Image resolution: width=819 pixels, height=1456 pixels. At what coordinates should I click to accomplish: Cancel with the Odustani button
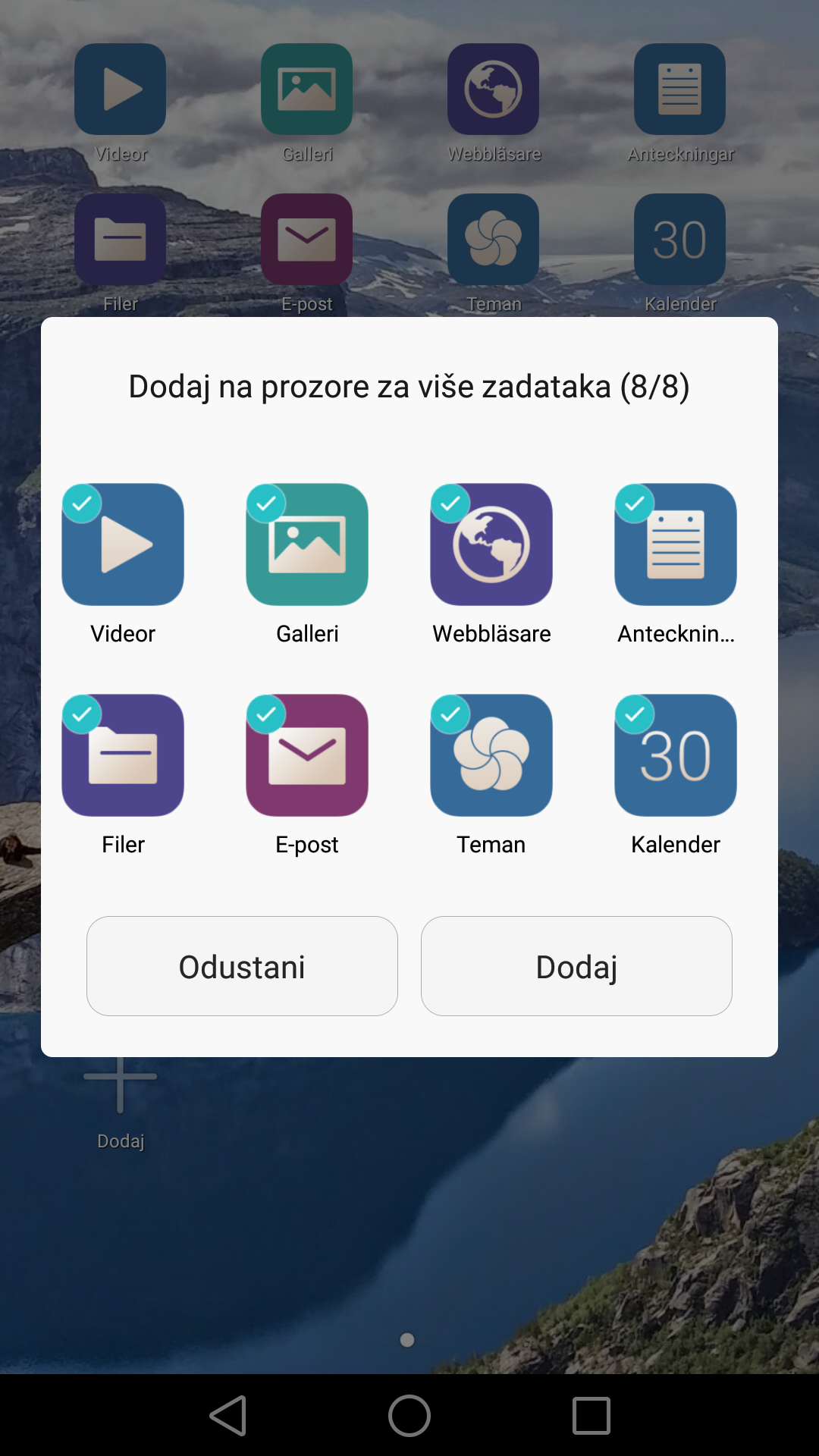pyautogui.click(x=242, y=966)
